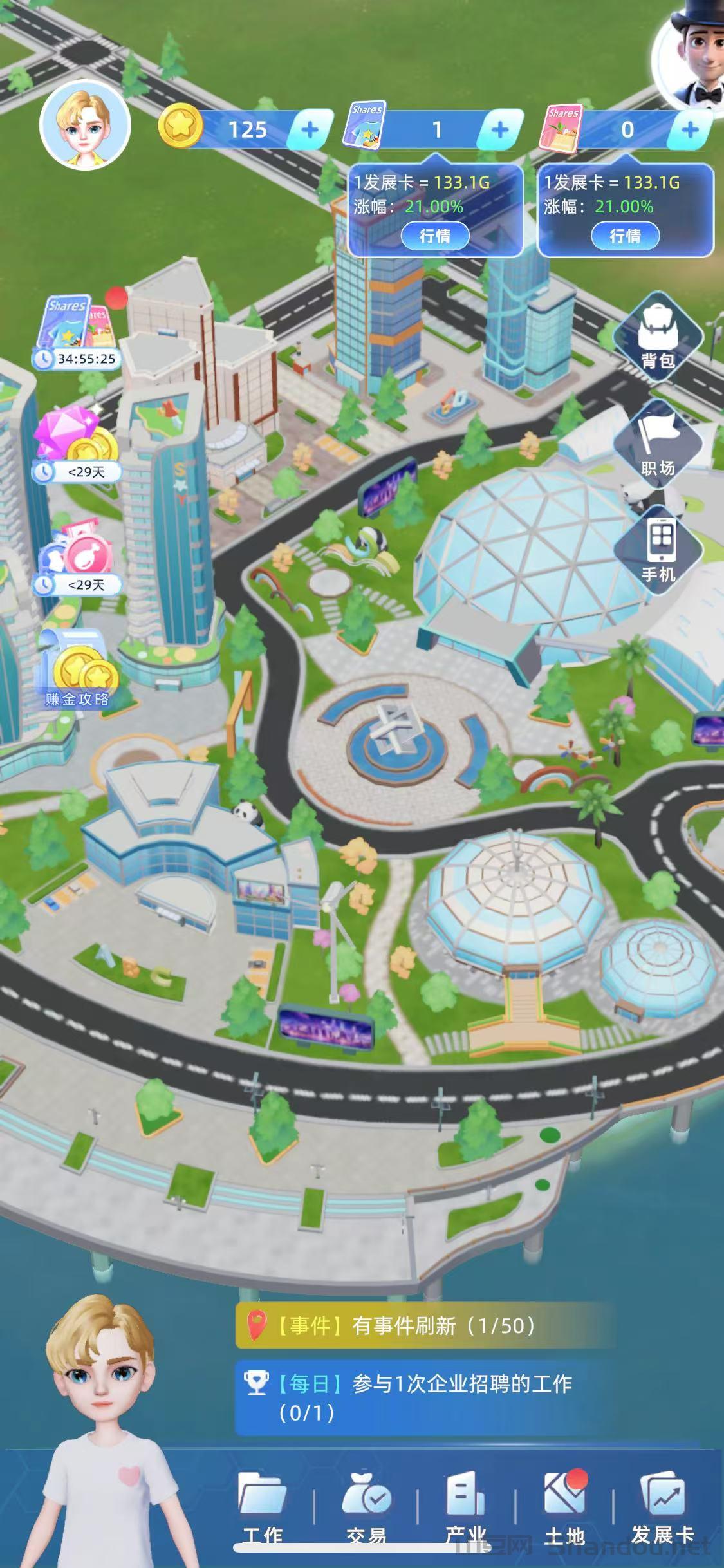Image resolution: width=724 pixels, height=1568 pixels.
Task: Open the 背包 backpack
Action: [658, 338]
